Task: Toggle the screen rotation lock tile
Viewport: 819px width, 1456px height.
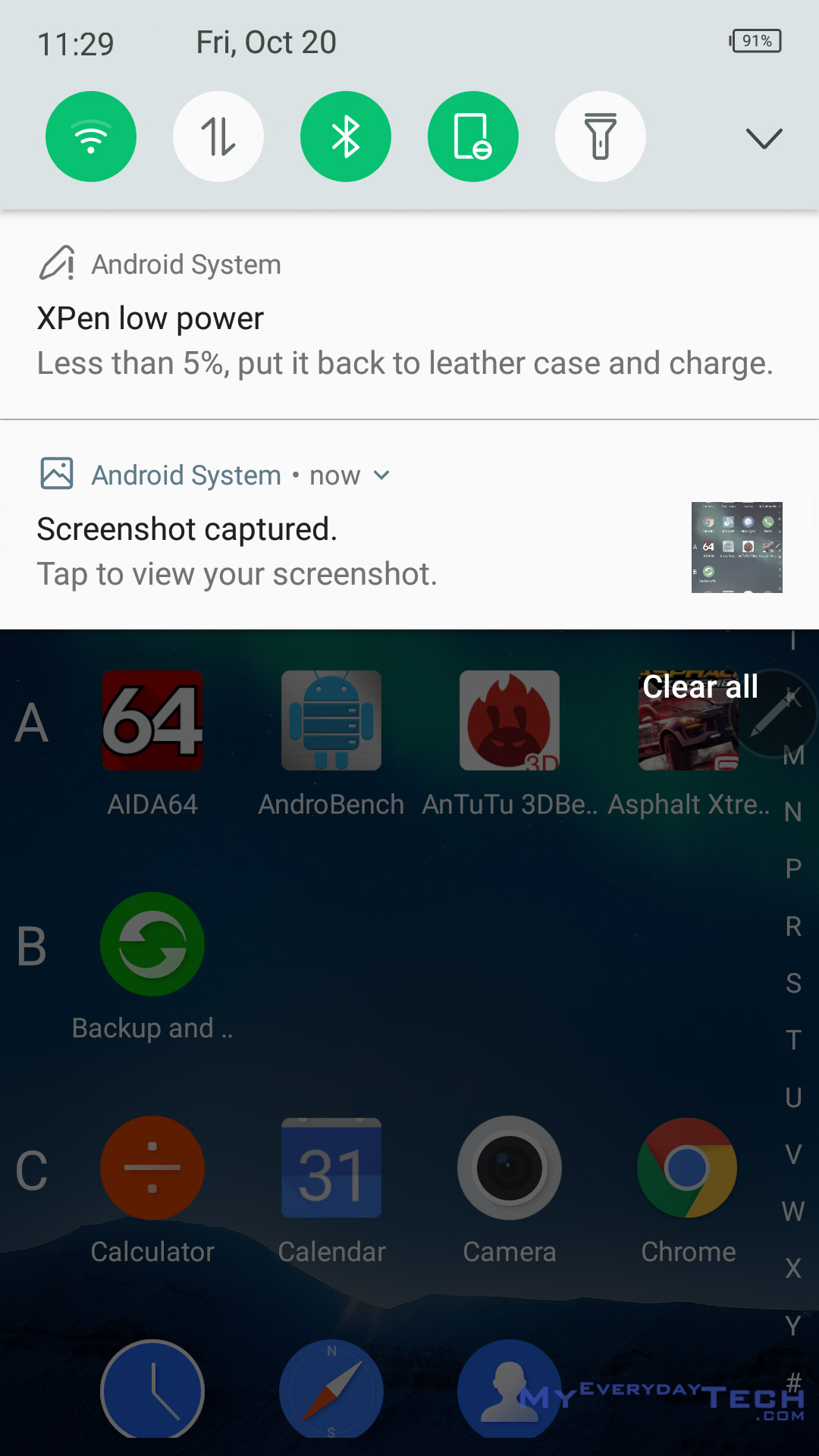Action: click(473, 136)
